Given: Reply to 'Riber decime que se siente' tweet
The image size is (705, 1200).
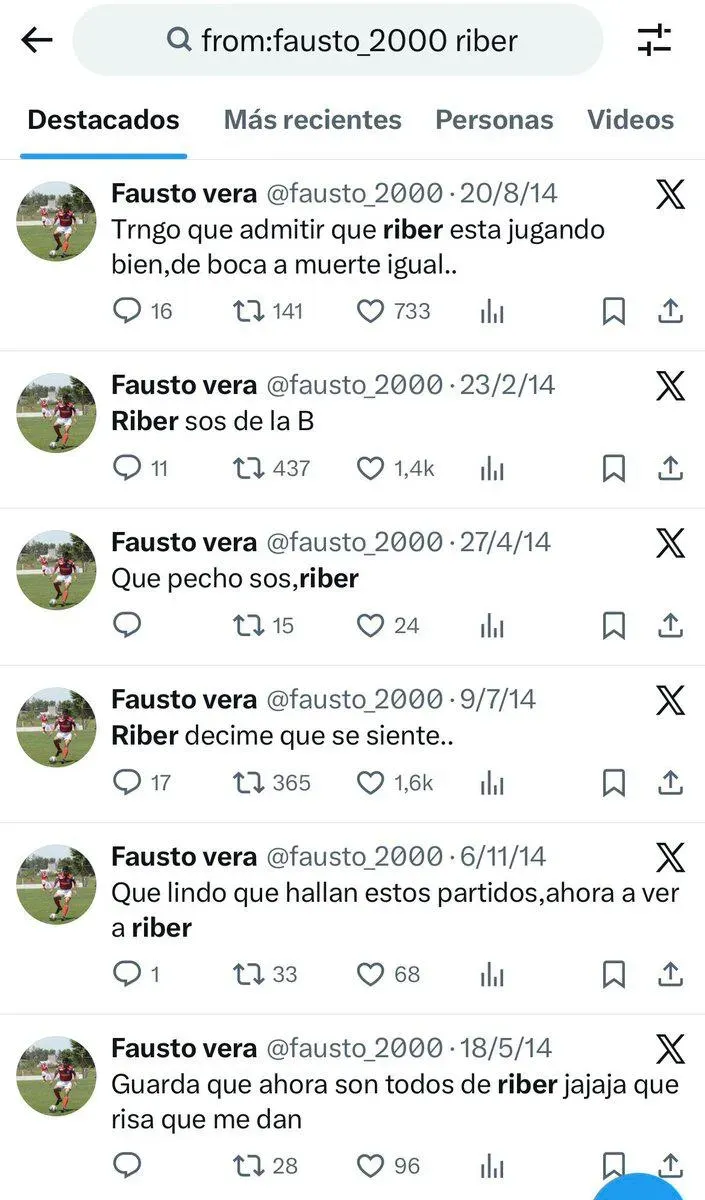Looking at the screenshot, I should click(x=127, y=783).
